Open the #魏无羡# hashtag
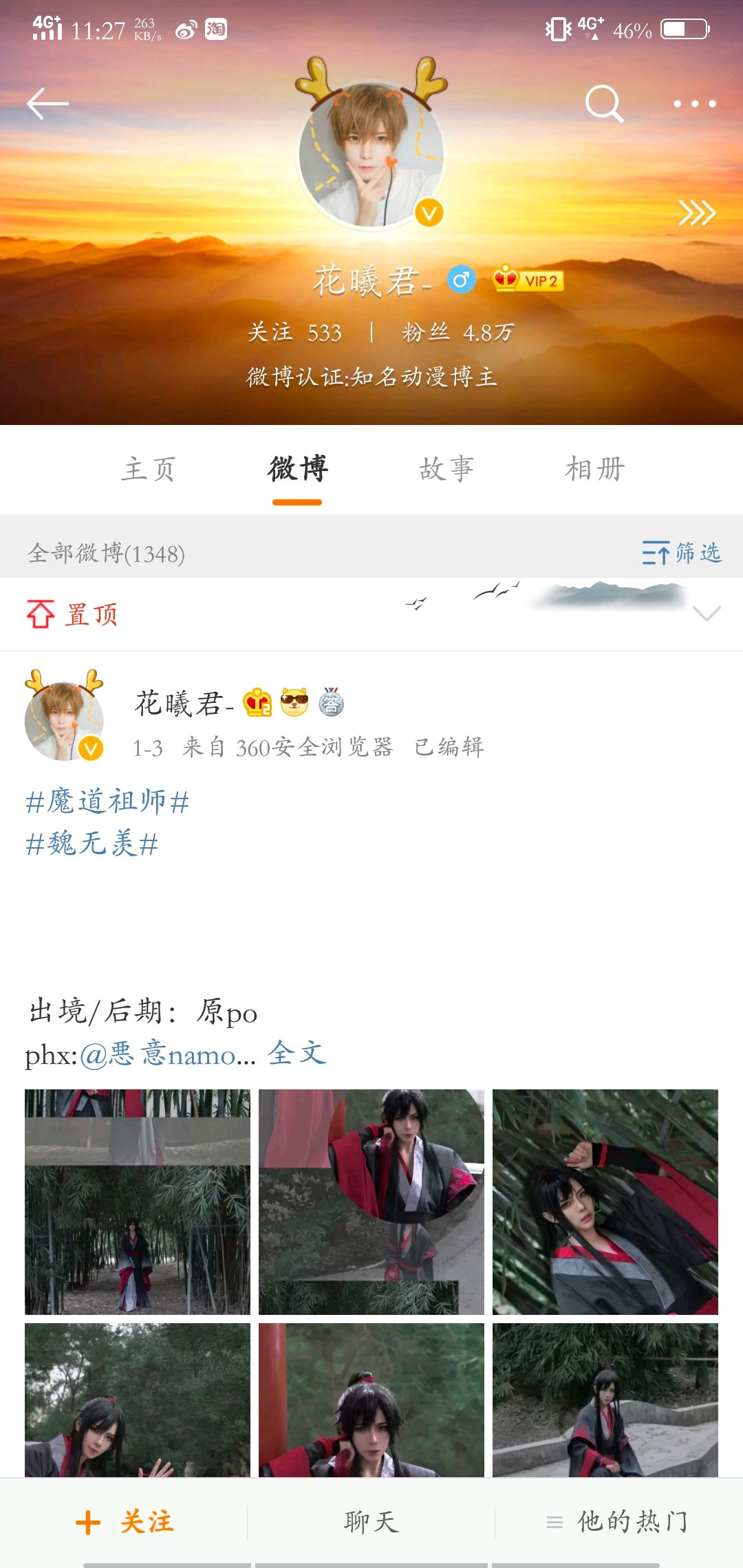 pyautogui.click(x=92, y=844)
